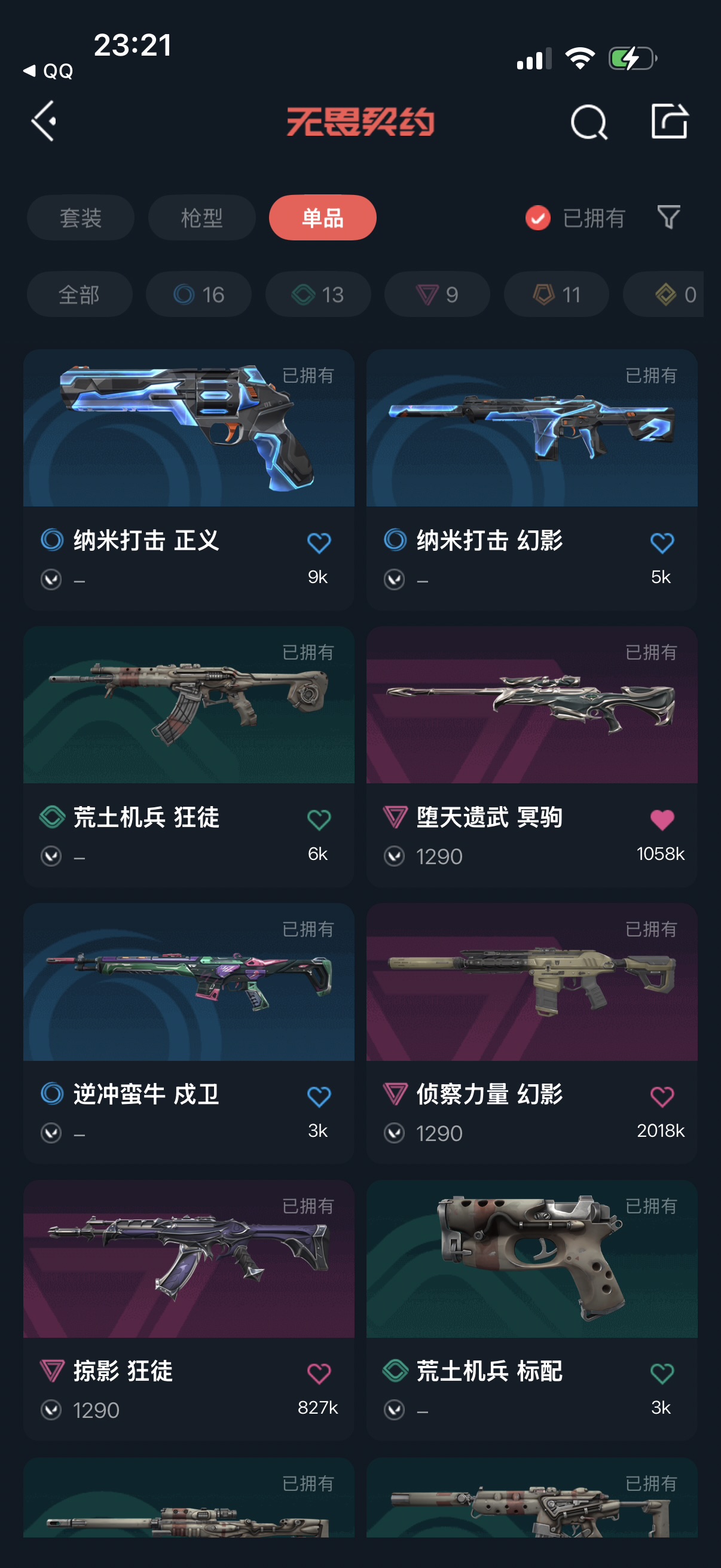Select the 单品 tab
The height and width of the screenshot is (1568, 721).
coord(322,218)
